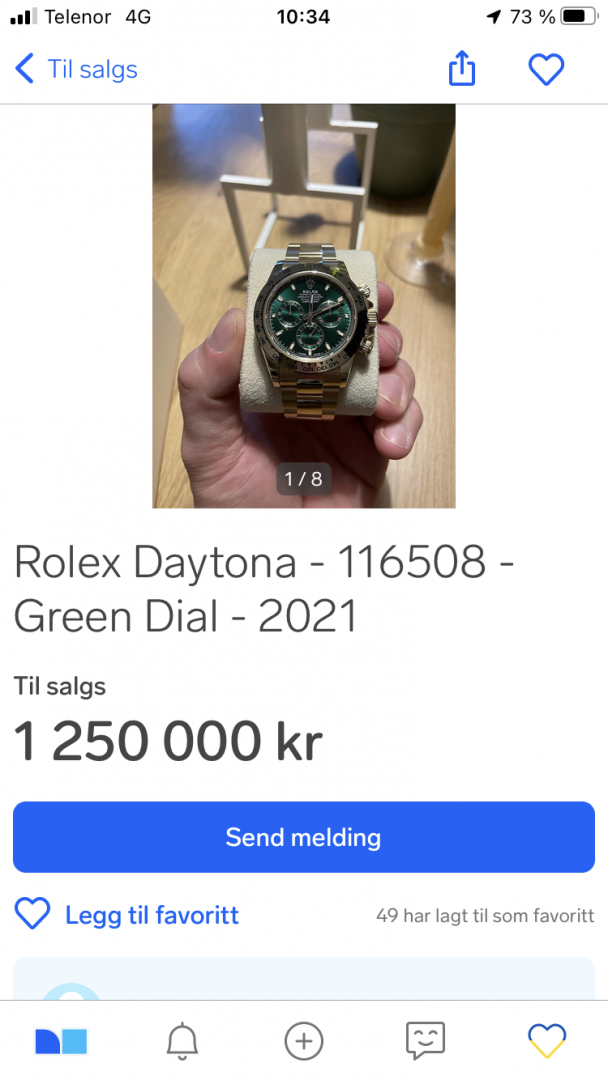Open the notifications bell tab
This screenshot has height=1080, width=608.
pos(182,1041)
